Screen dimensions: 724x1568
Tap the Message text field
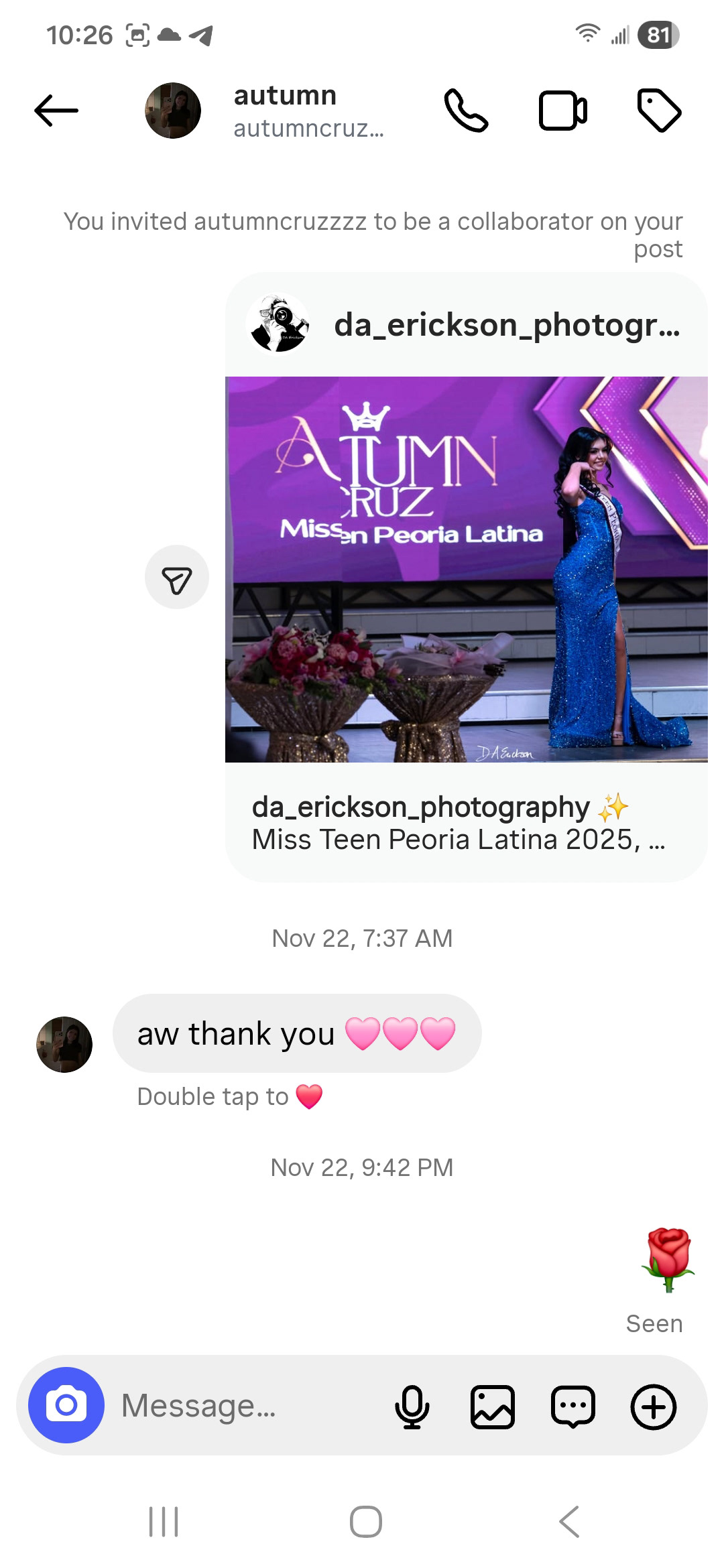pyautogui.click(x=248, y=1405)
